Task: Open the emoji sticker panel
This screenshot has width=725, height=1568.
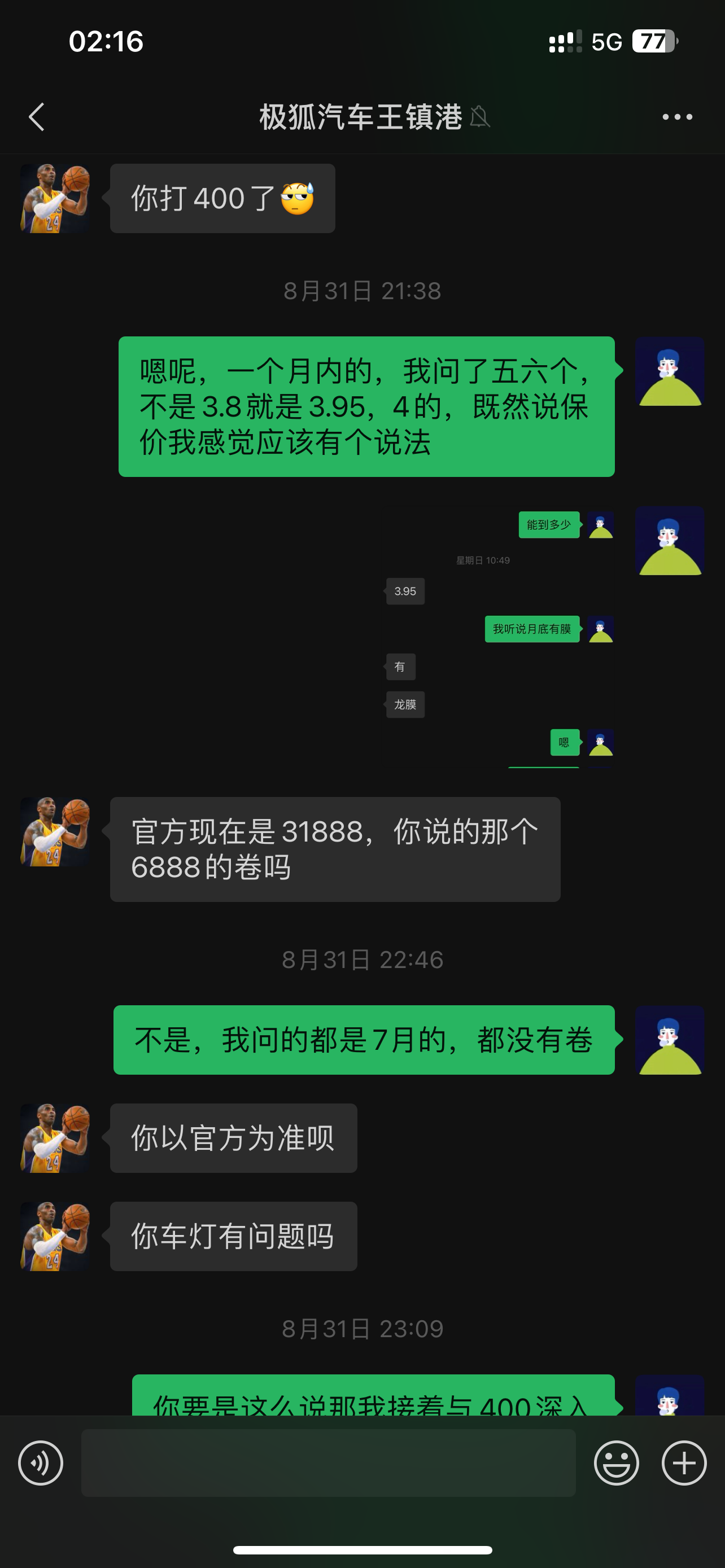Action: click(x=616, y=1462)
